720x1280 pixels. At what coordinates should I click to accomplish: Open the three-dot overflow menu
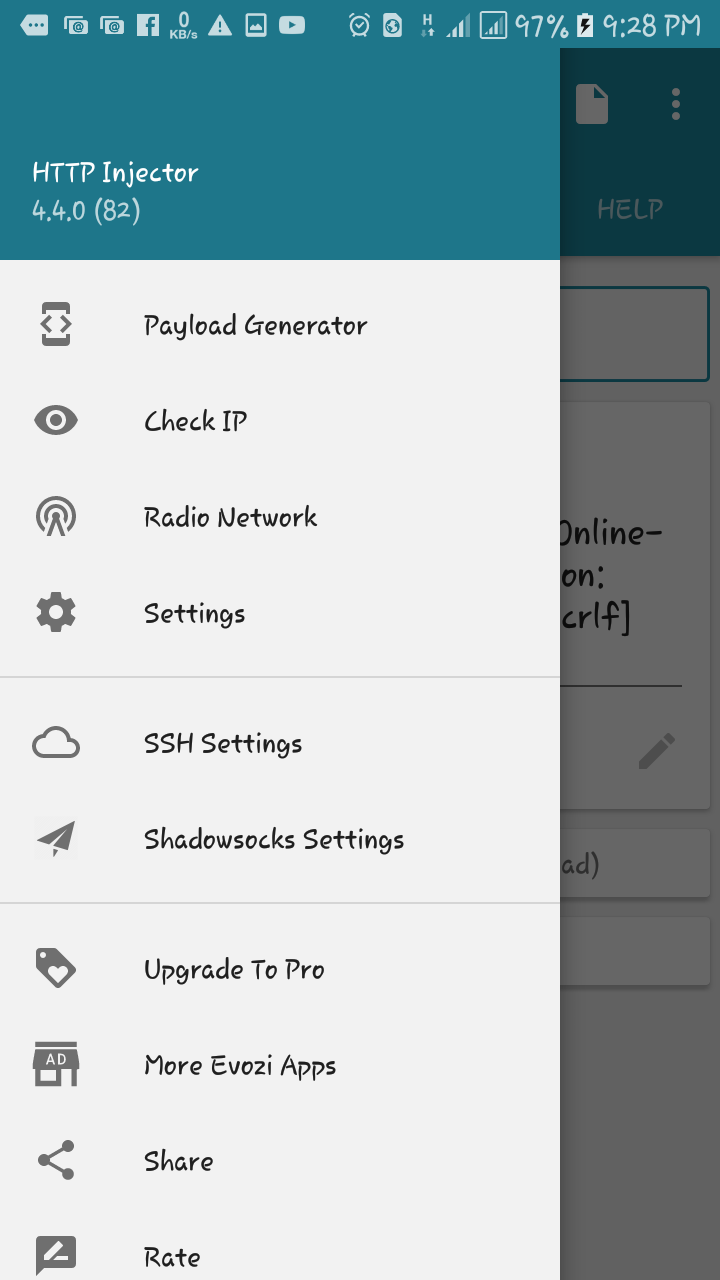point(675,103)
